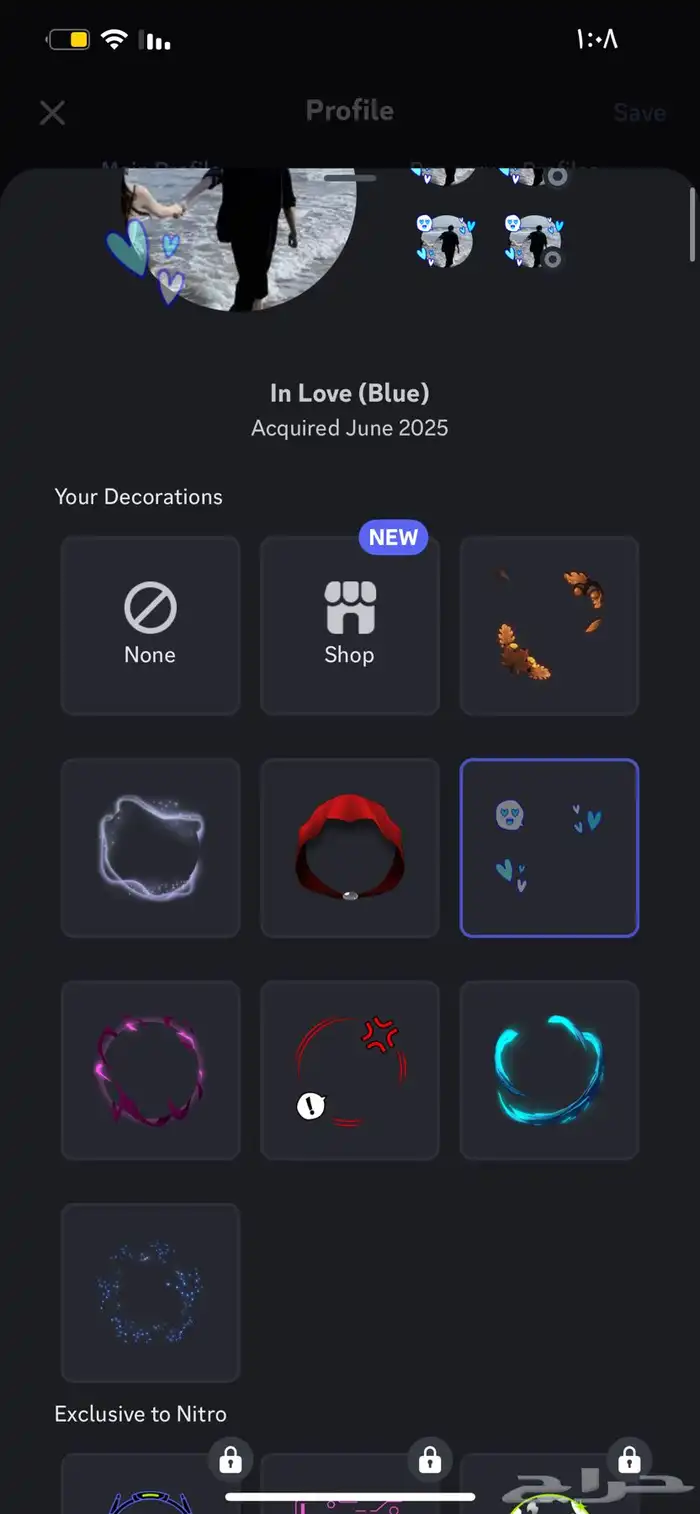This screenshot has height=1514, width=700.
Task: Choose the autumn leaves decoration
Action: (x=549, y=626)
